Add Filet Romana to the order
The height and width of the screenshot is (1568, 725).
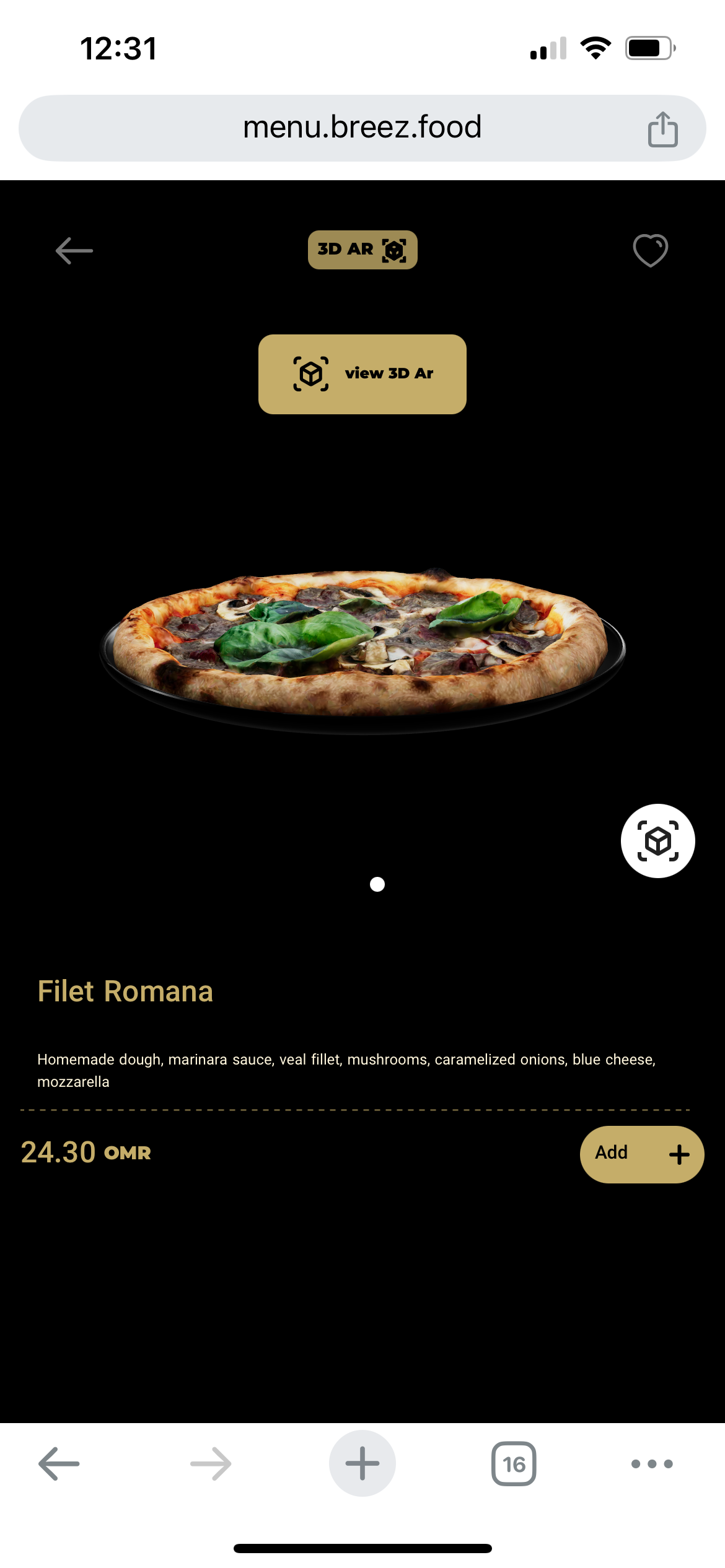641,1154
